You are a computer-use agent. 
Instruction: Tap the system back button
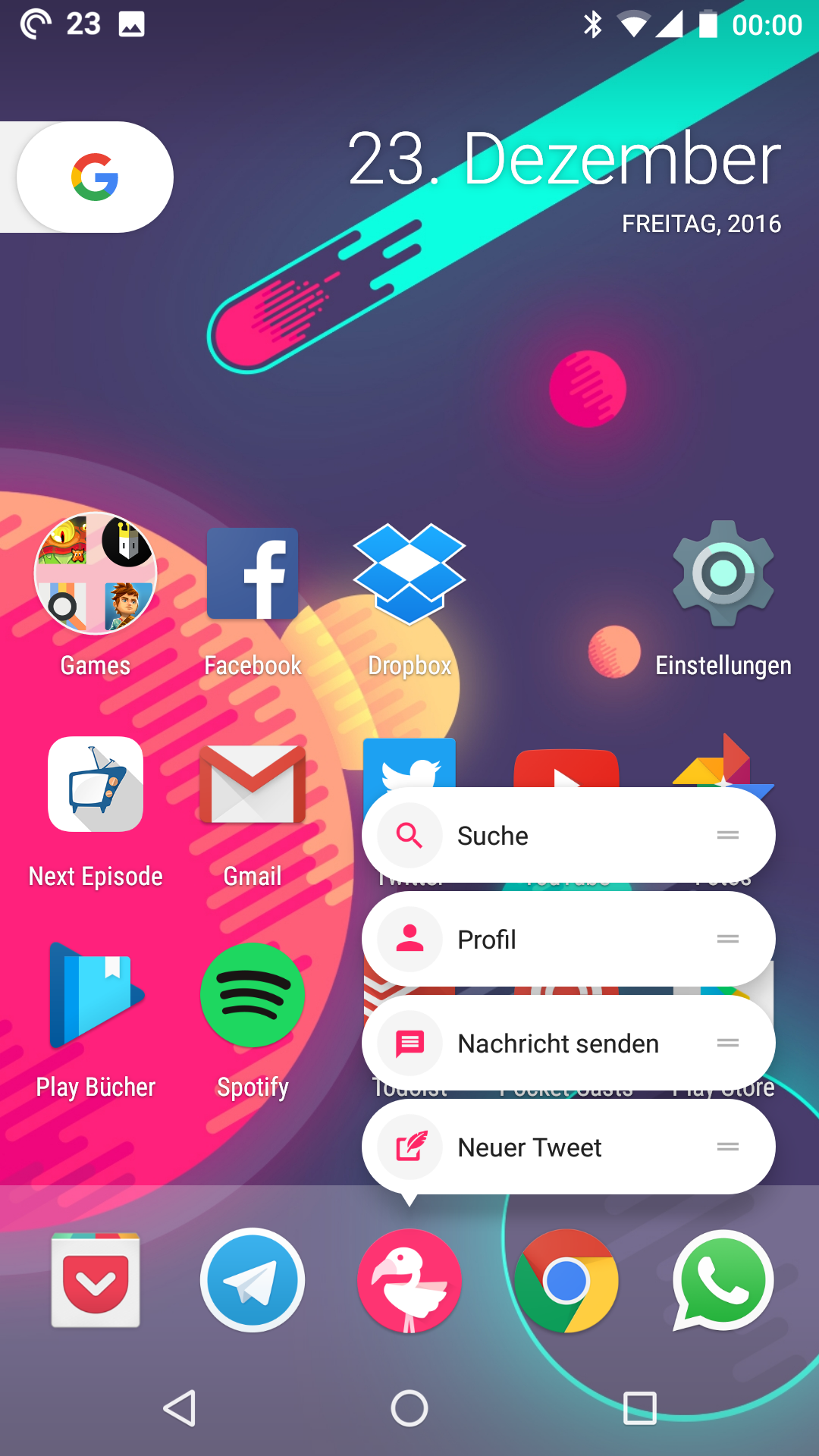tap(180, 1408)
